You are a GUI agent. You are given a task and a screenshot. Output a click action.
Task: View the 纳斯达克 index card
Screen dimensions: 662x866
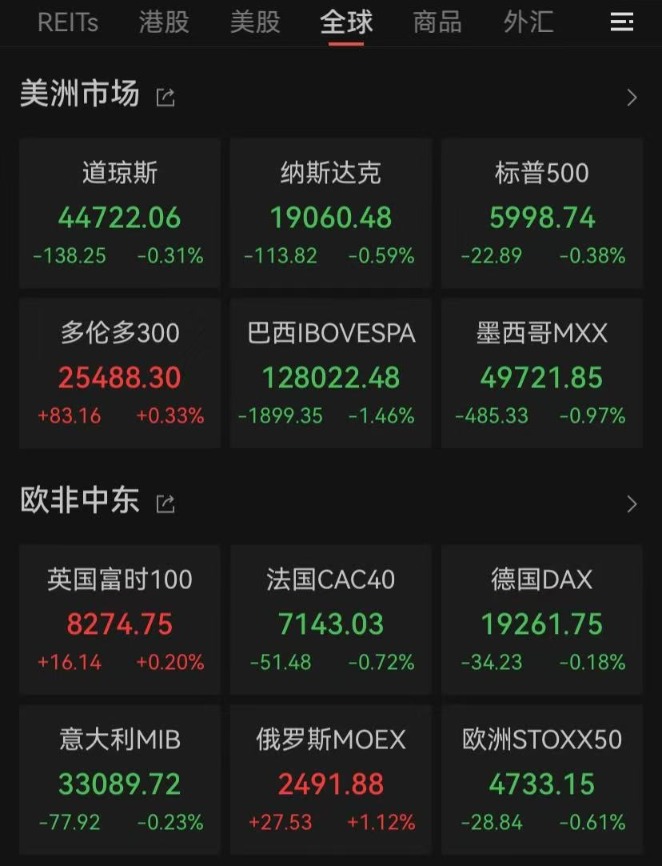tap(331, 213)
